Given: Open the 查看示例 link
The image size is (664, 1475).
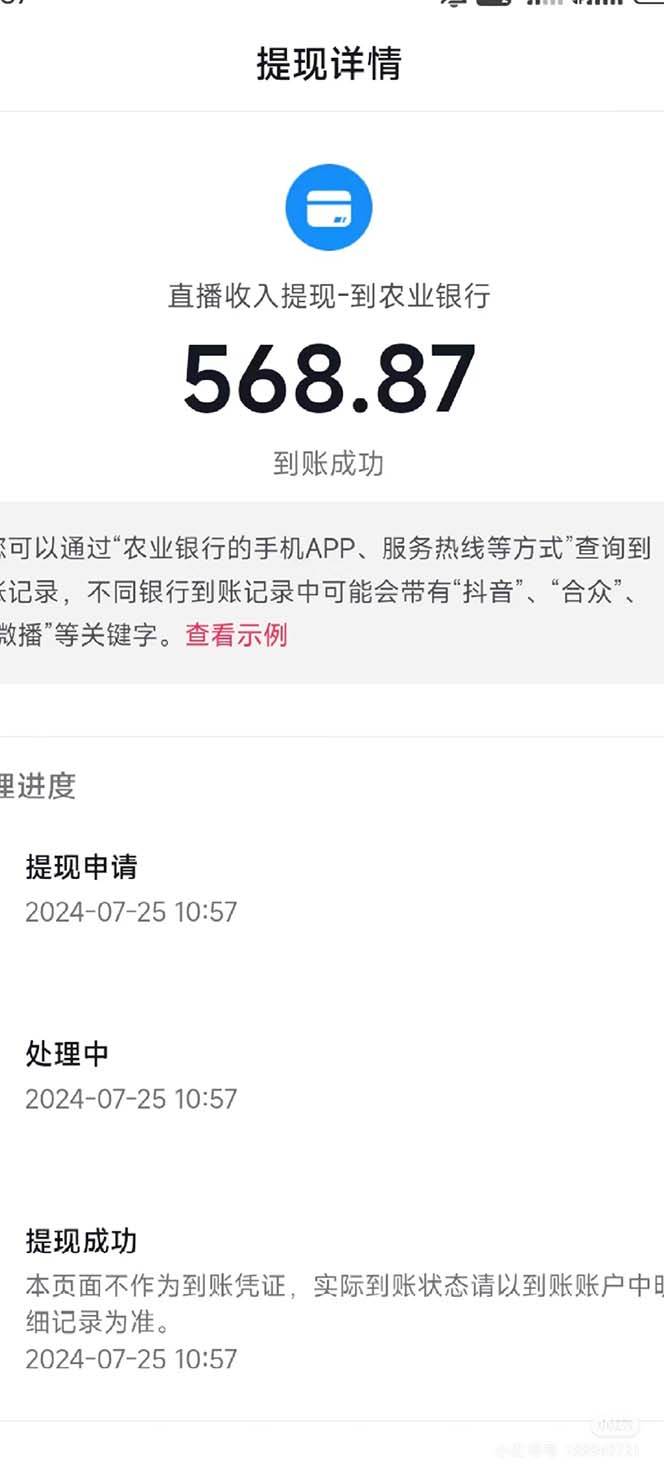Looking at the screenshot, I should 236,635.
